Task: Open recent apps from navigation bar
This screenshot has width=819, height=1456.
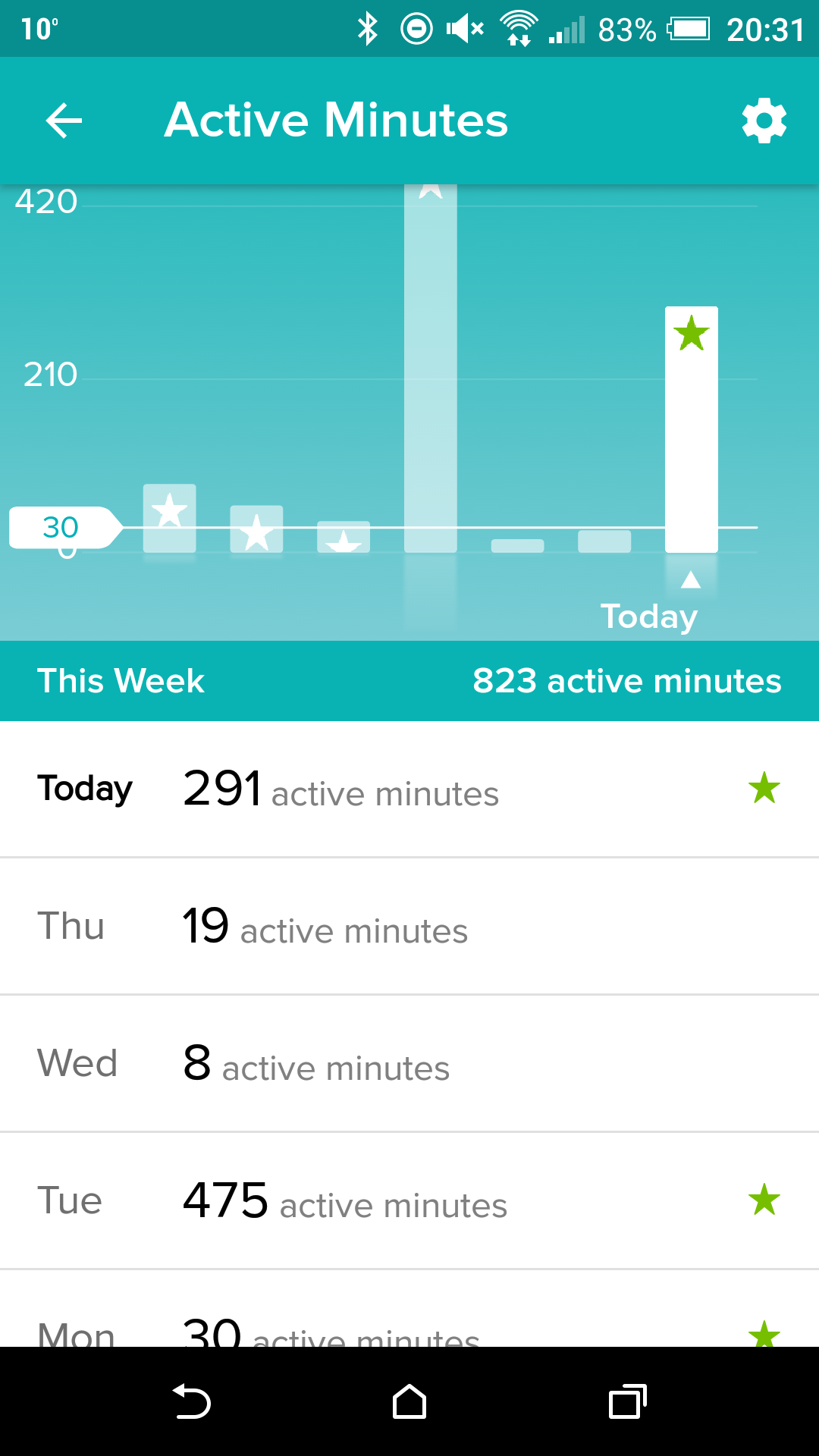Action: click(627, 1401)
